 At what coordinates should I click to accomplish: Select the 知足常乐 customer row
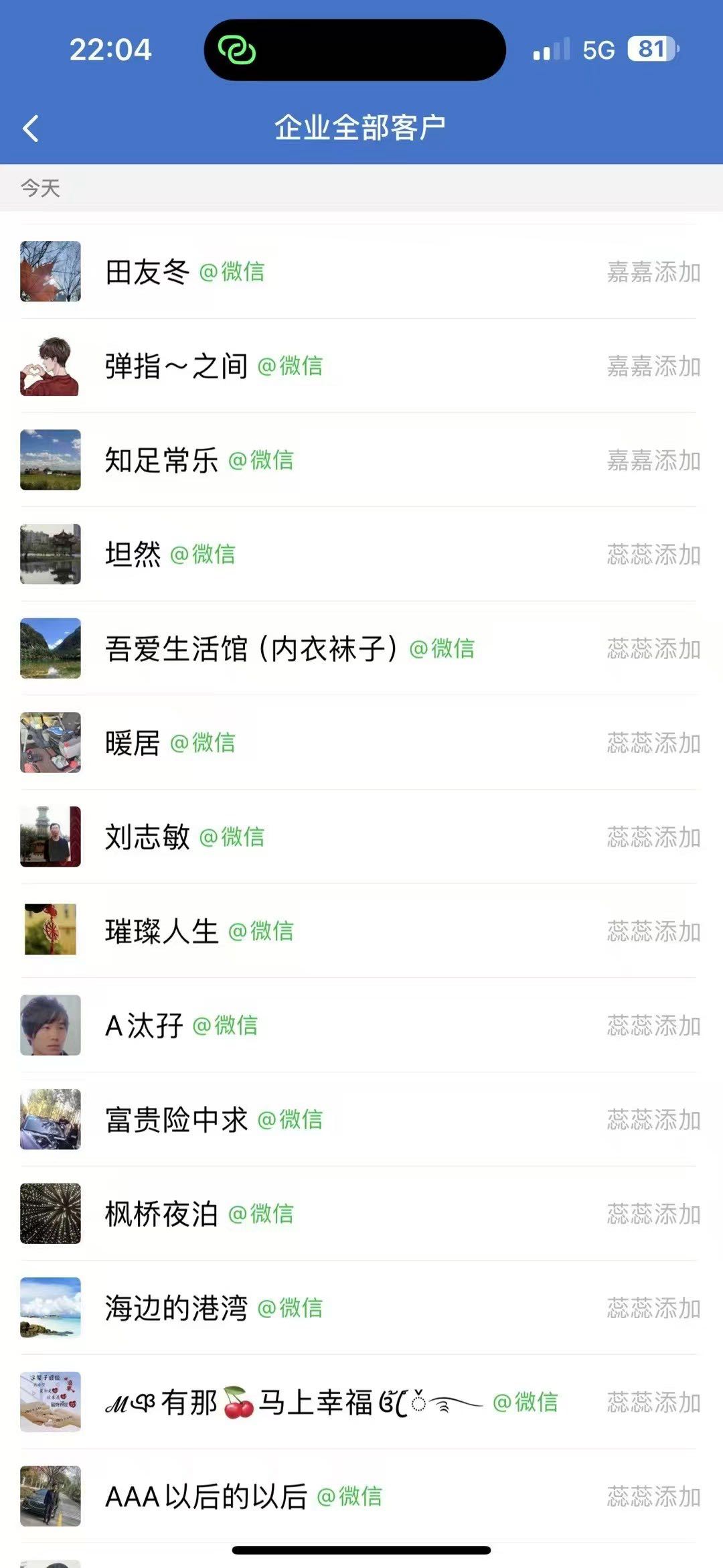coord(161,460)
